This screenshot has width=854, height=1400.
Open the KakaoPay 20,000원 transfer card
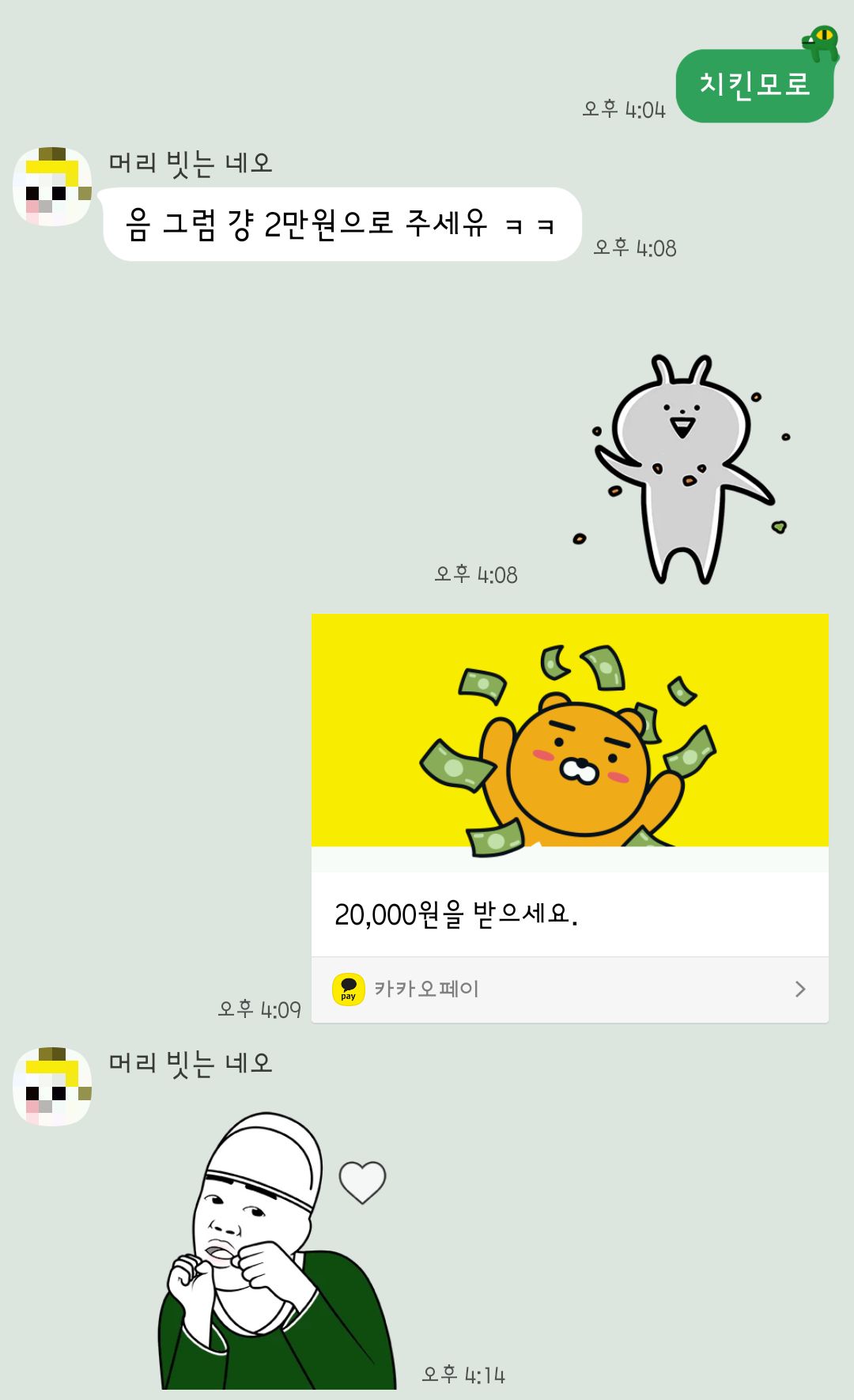point(569,783)
